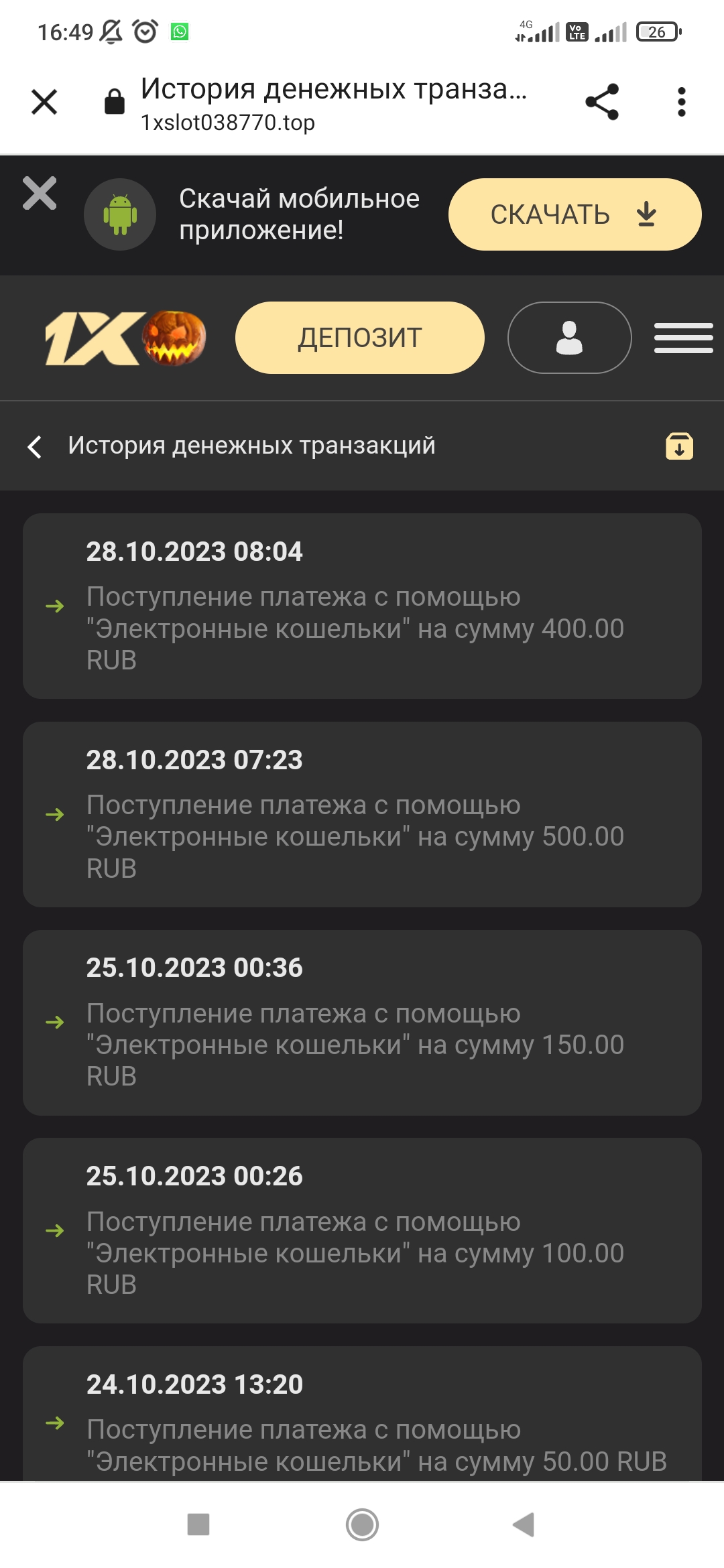724x1568 pixels.
Task: Share this page via share icon
Action: point(602,102)
